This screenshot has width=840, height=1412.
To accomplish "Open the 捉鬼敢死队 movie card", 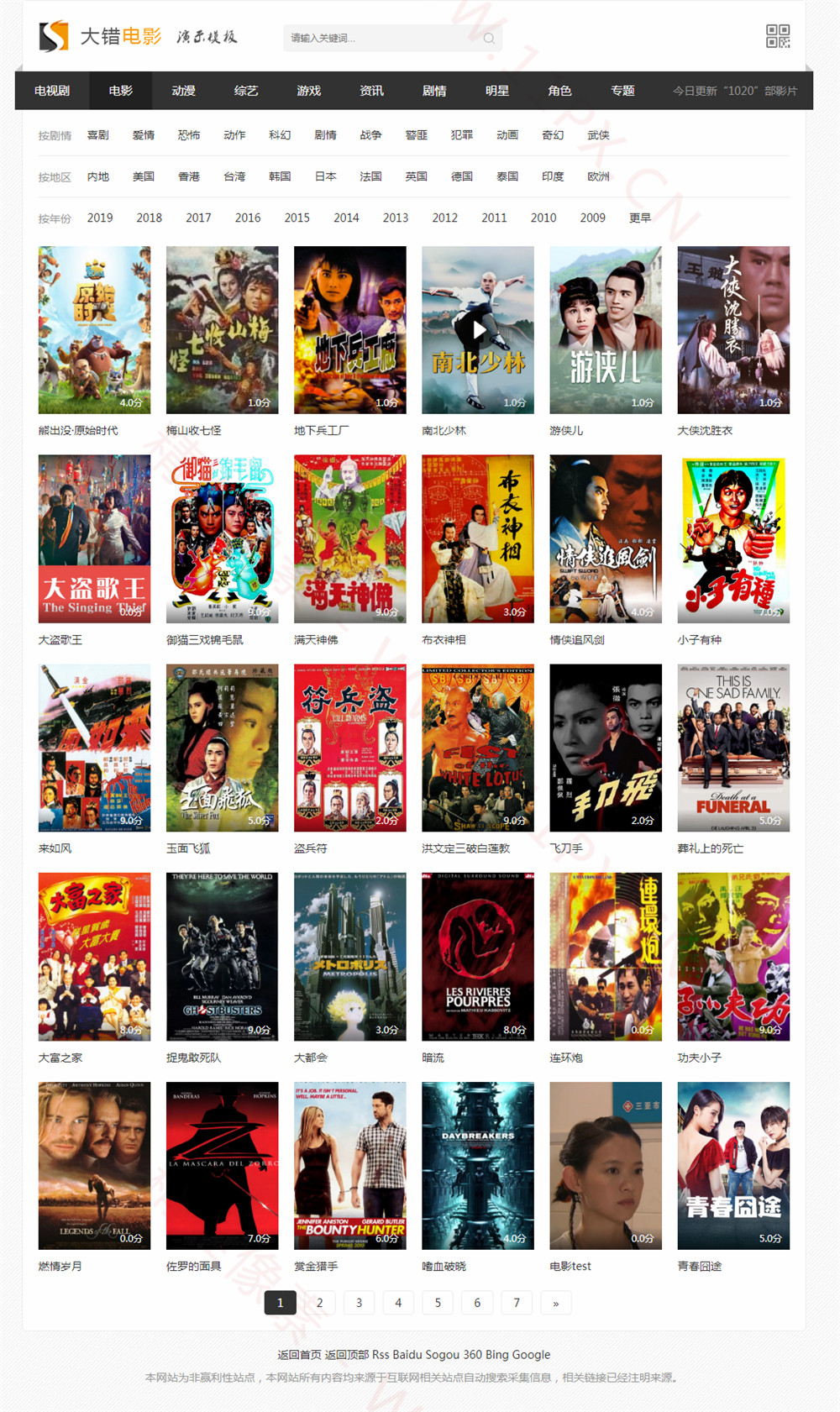I will point(222,956).
